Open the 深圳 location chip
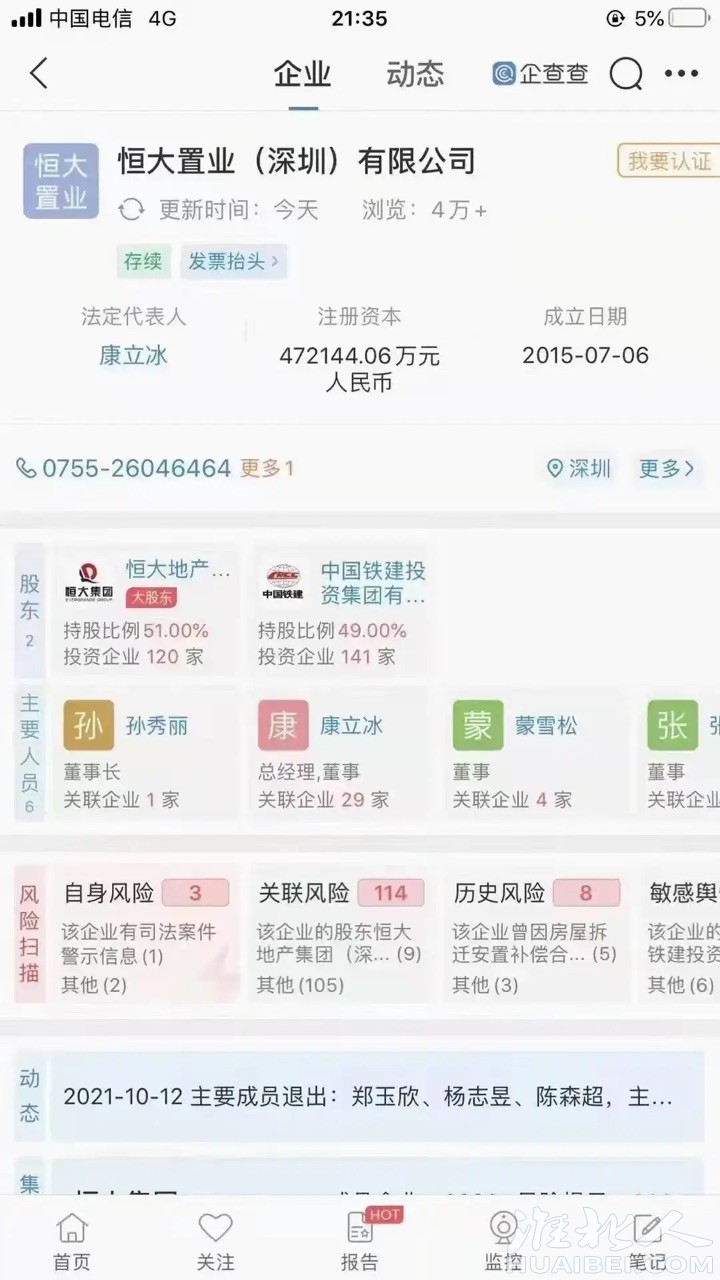720x1280 pixels. click(x=579, y=468)
